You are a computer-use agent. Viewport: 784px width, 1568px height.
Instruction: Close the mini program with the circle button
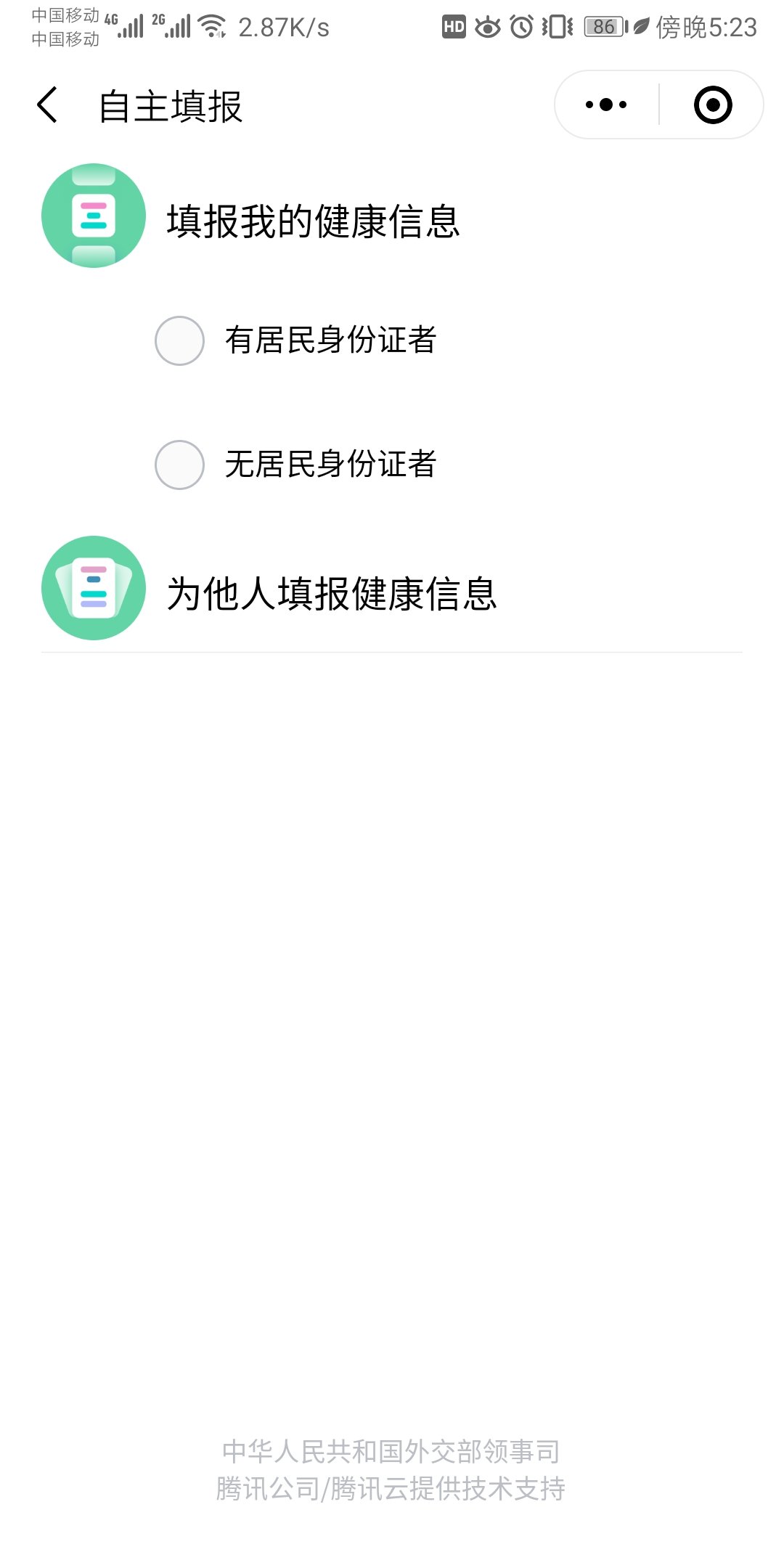coord(713,105)
